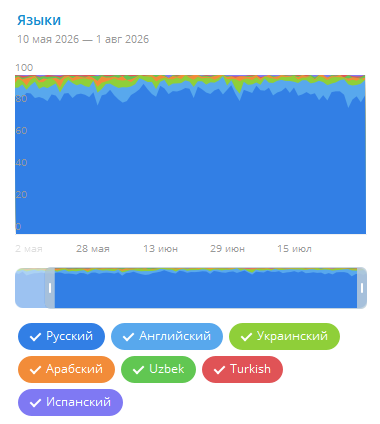Hide the Английский series on the chart
This screenshot has height=424, width=380.
167,336
